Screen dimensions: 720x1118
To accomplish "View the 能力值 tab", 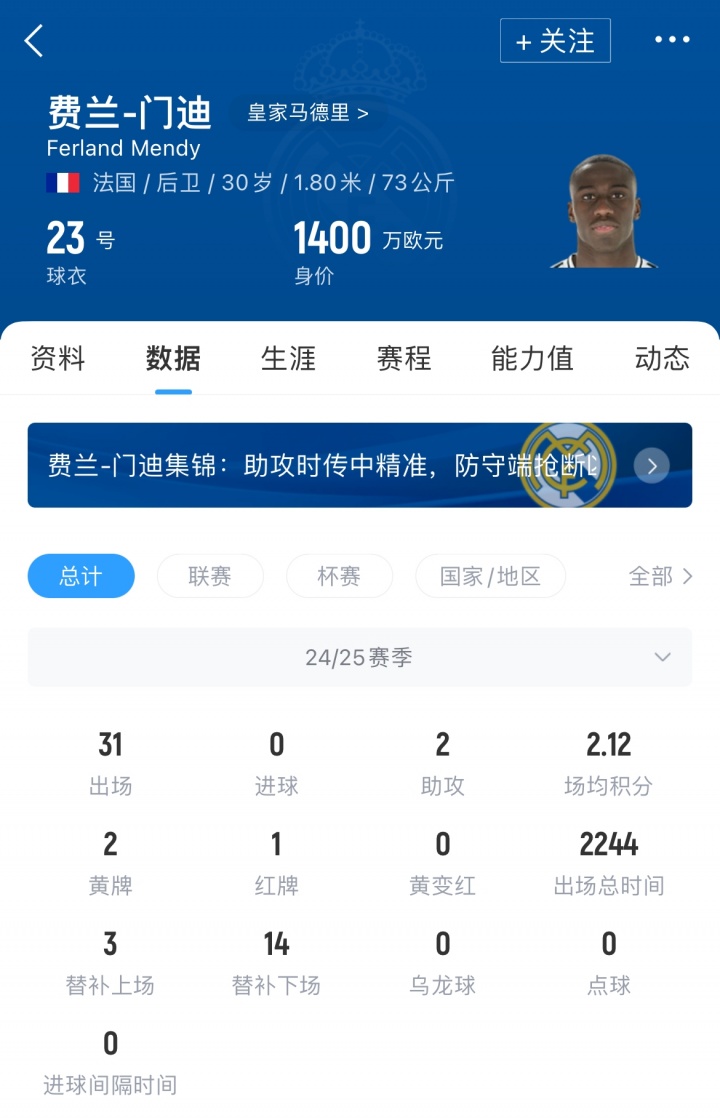I will point(532,359).
